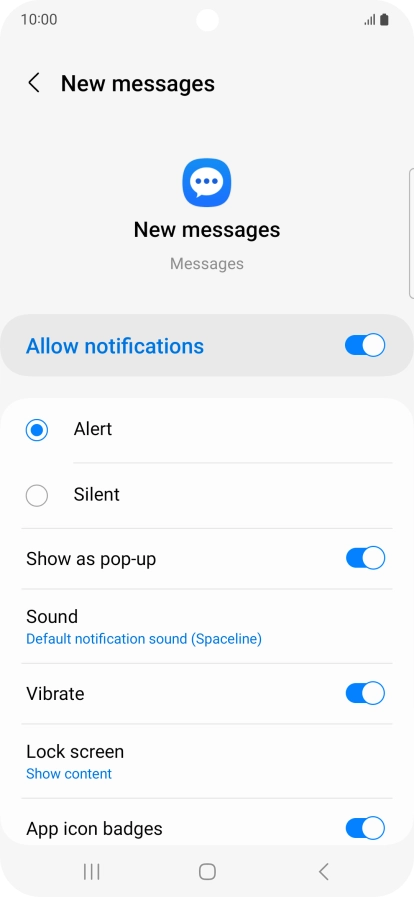Screen dimensions: 414x897
Task: Turn off Allow notifications
Action: click(x=365, y=346)
